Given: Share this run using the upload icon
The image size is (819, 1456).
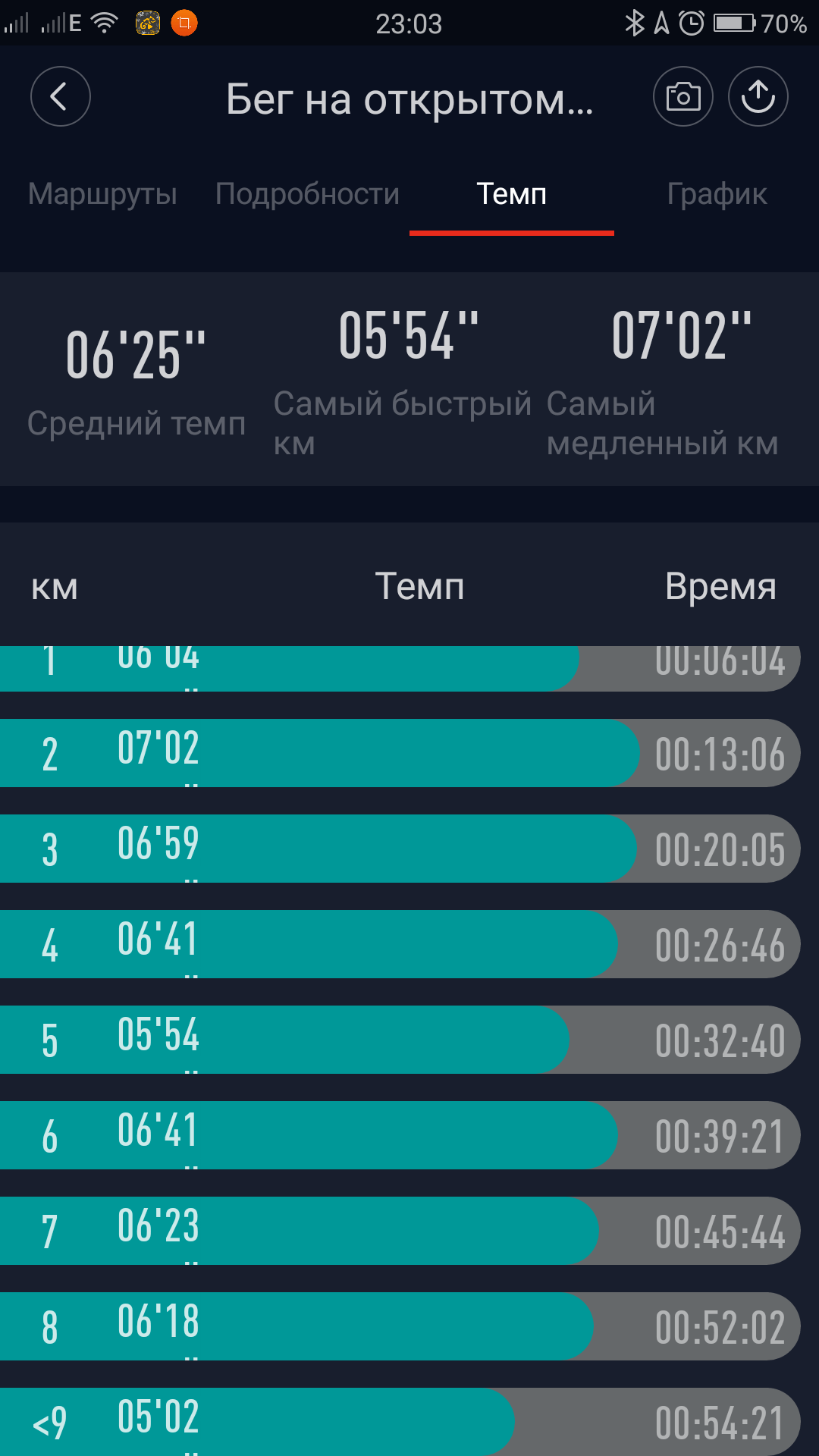Looking at the screenshot, I should coord(758,96).
